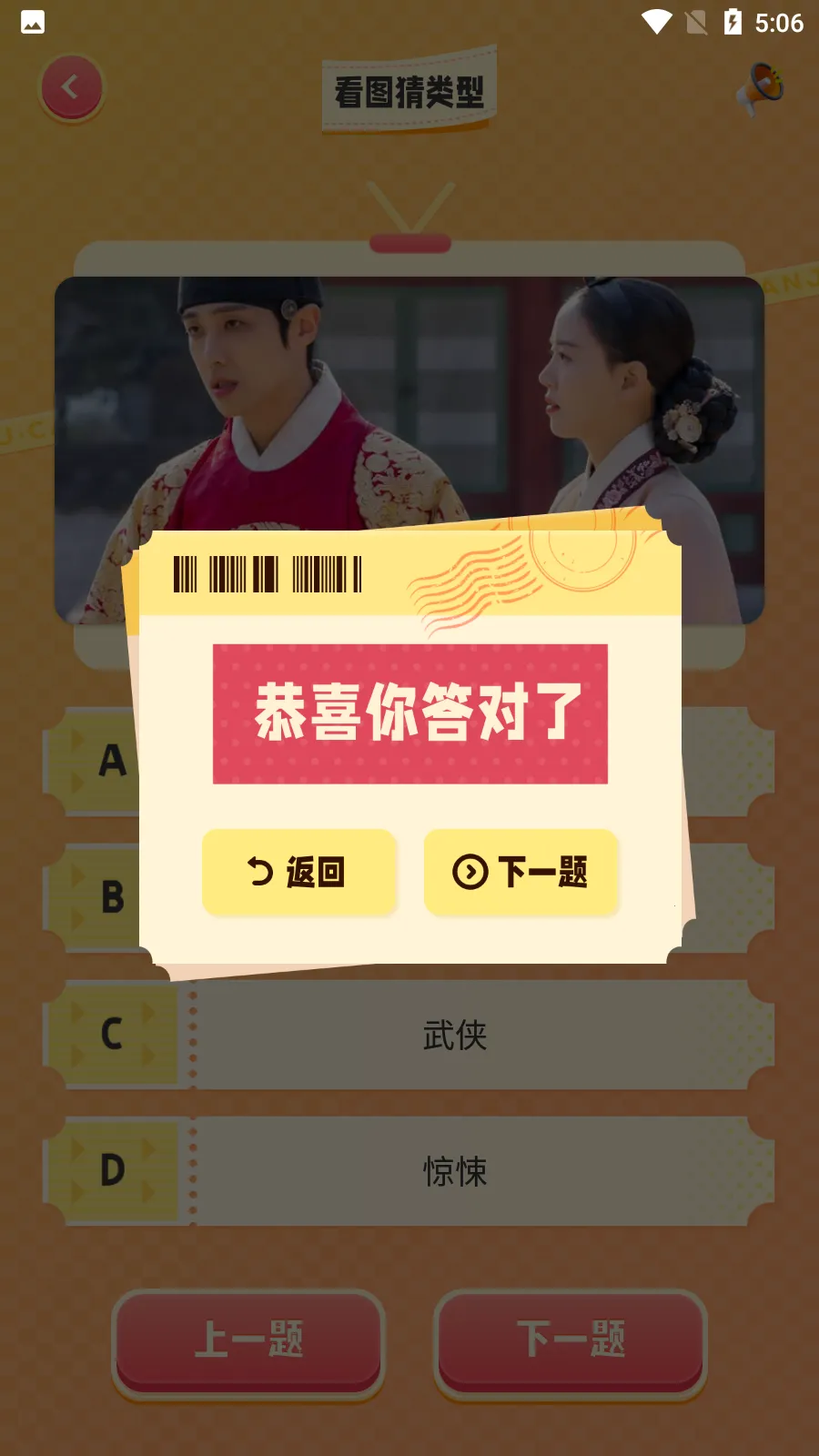Select answer C 武侠

pyautogui.click(x=455, y=1035)
